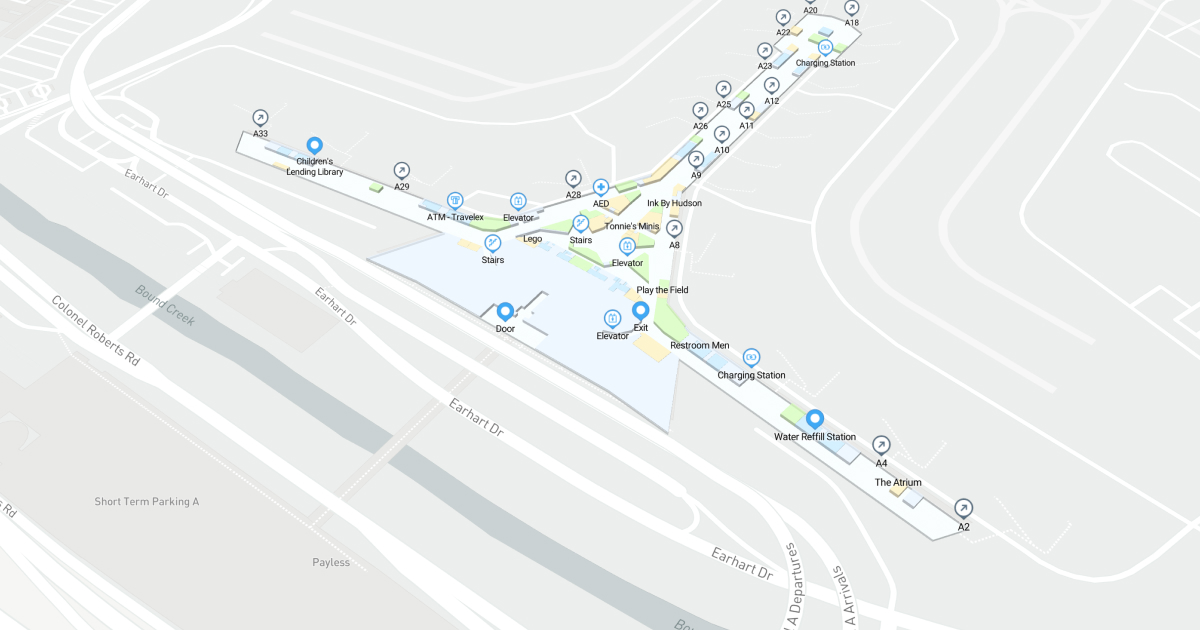Tap the gate A26 marker
The width and height of the screenshot is (1200, 630).
coord(700,110)
